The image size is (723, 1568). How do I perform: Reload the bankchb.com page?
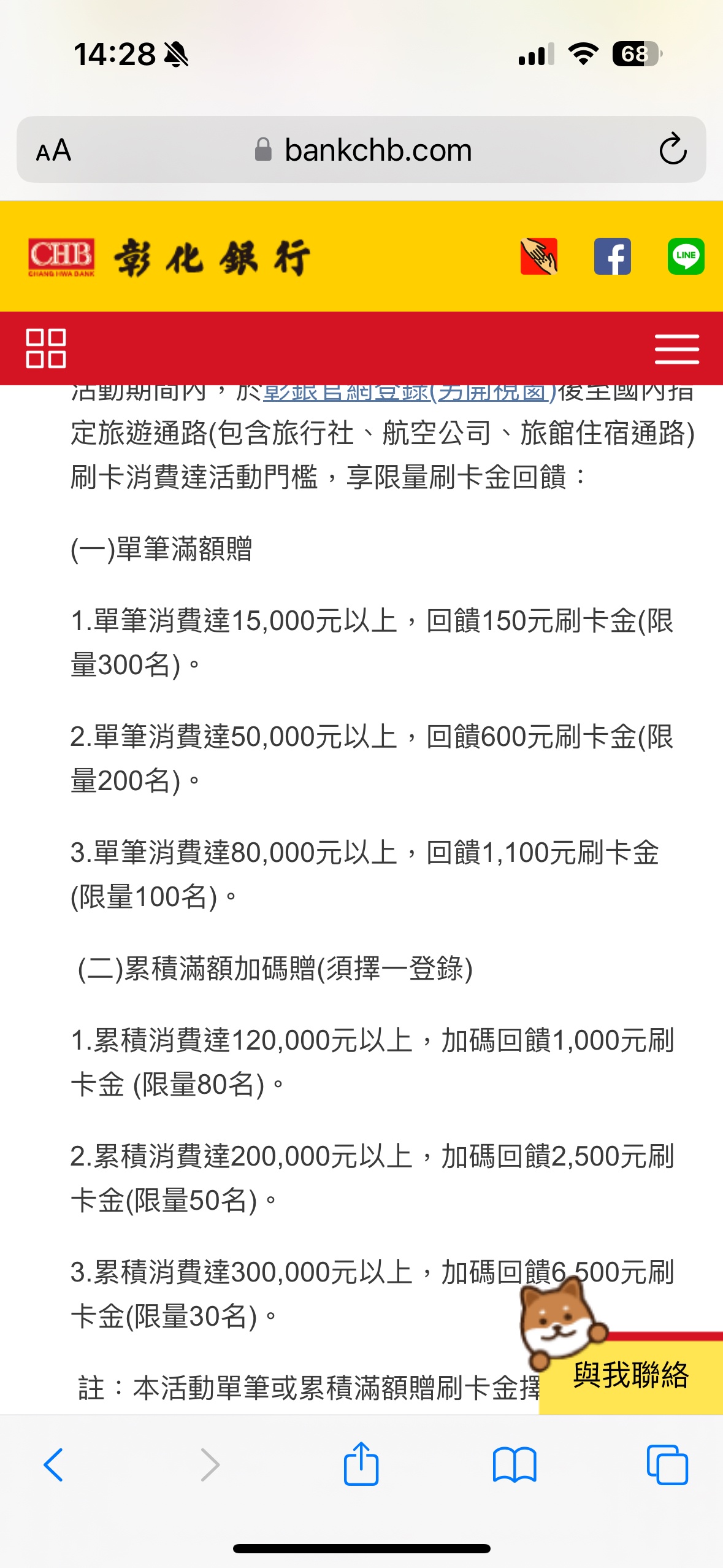click(672, 149)
